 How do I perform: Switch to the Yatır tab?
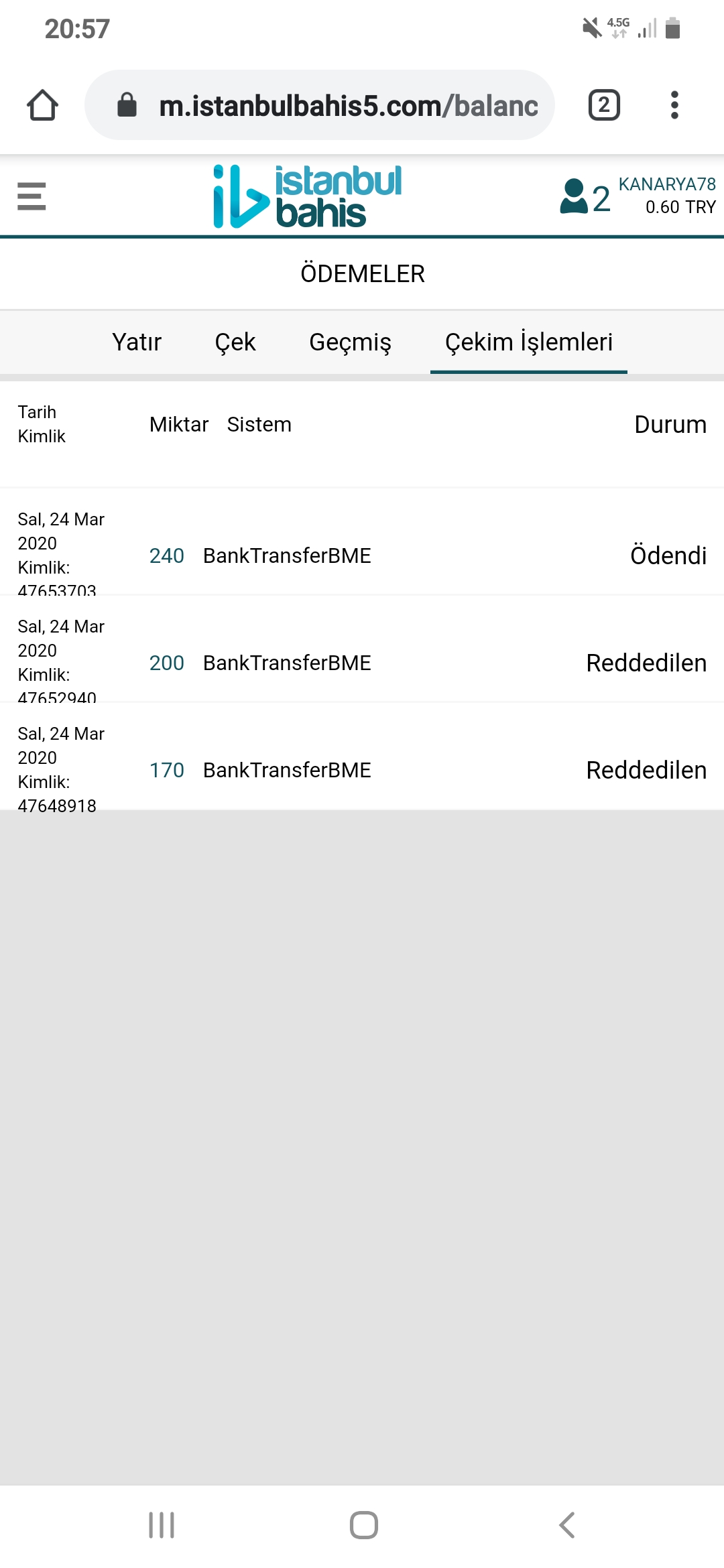click(x=137, y=342)
